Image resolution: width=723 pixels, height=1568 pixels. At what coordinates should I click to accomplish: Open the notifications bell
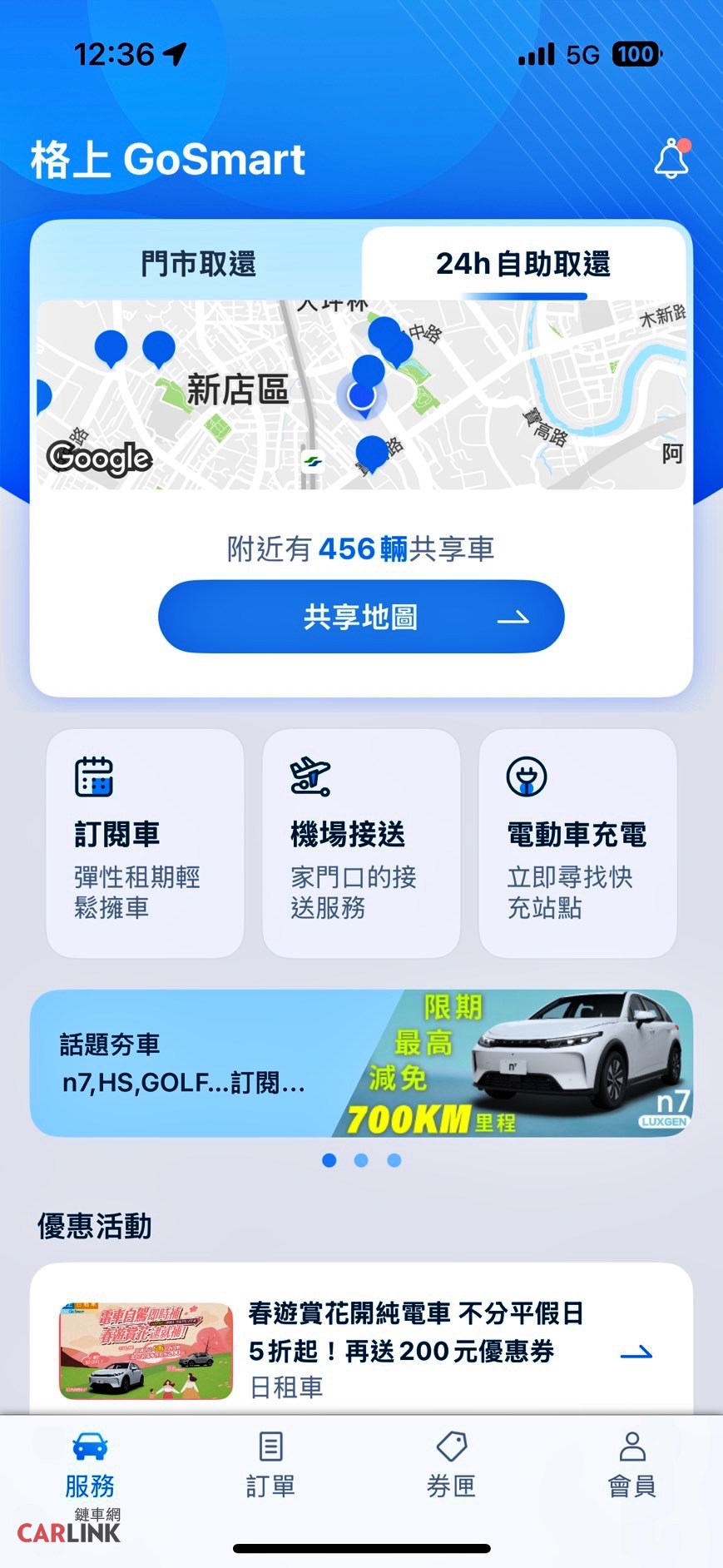click(671, 158)
